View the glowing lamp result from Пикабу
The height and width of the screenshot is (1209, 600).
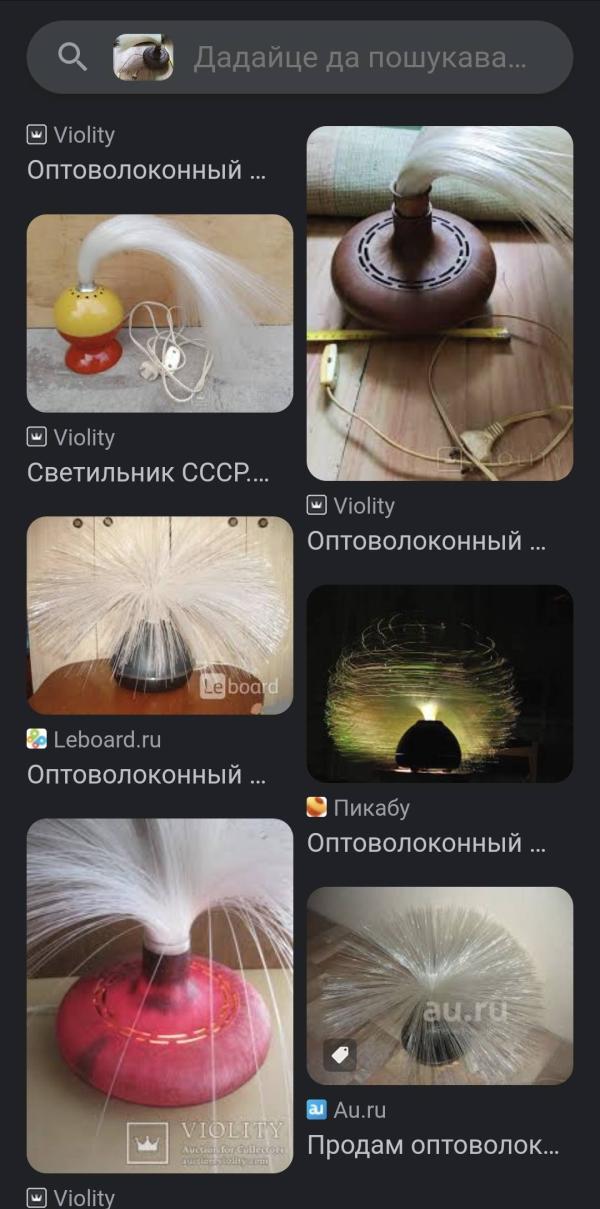440,684
